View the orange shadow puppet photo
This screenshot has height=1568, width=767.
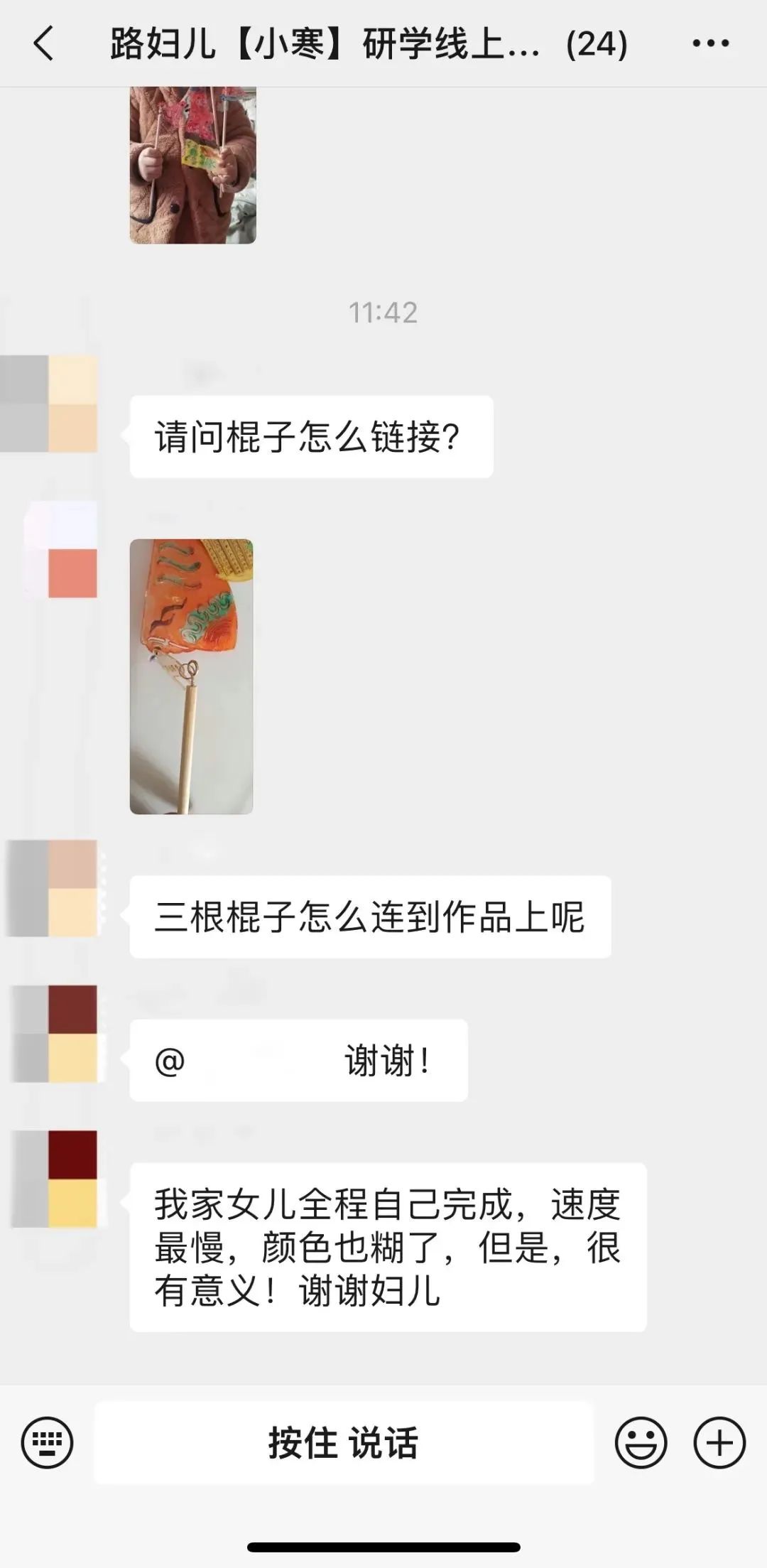191,676
